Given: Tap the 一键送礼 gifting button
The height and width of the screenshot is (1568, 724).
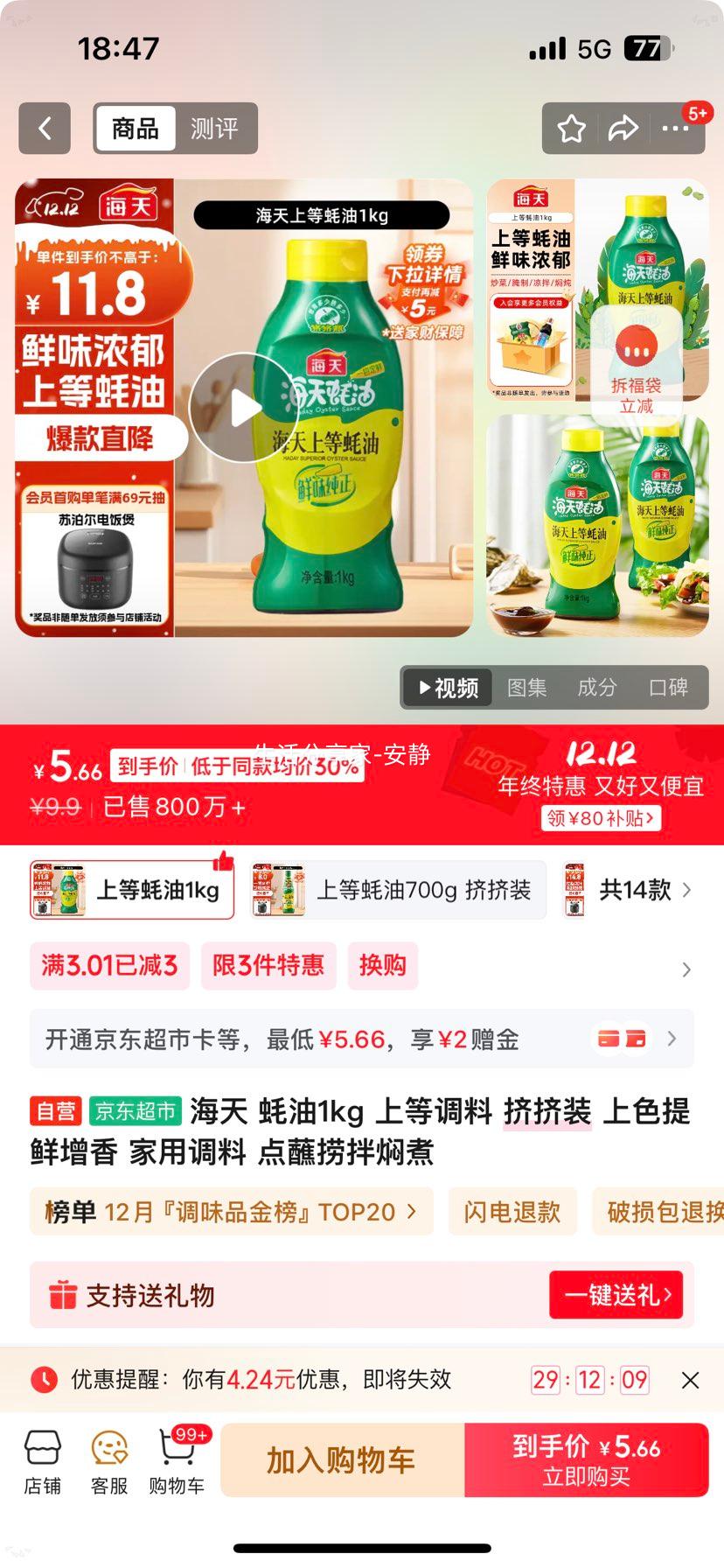Looking at the screenshot, I should (x=616, y=1295).
